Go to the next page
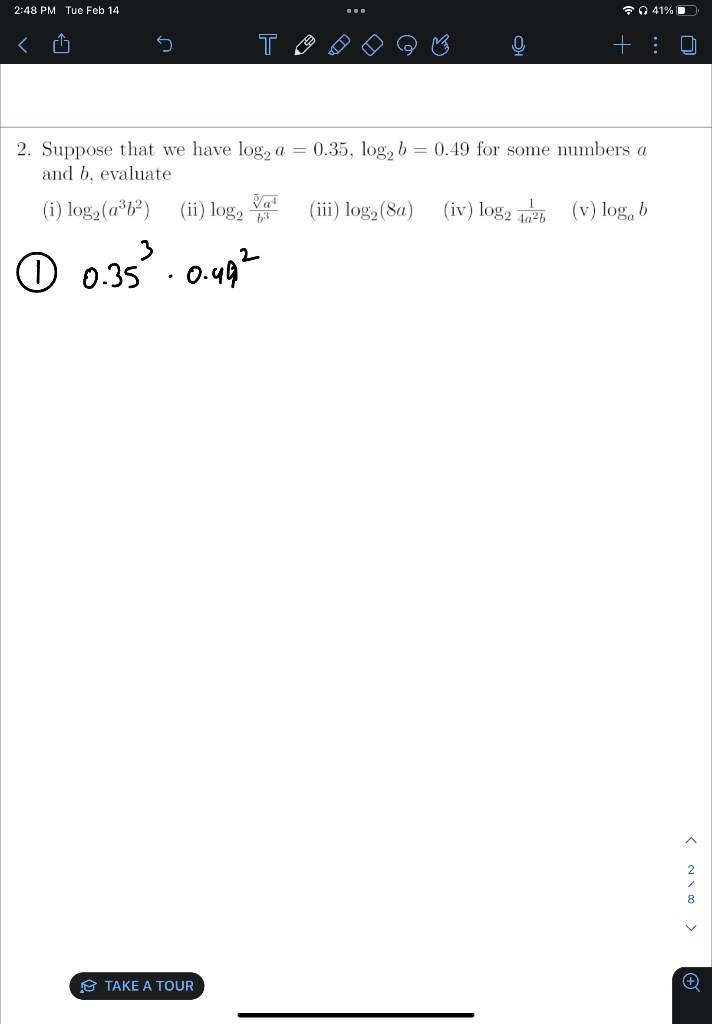This screenshot has height=1024, width=712. tap(690, 928)
